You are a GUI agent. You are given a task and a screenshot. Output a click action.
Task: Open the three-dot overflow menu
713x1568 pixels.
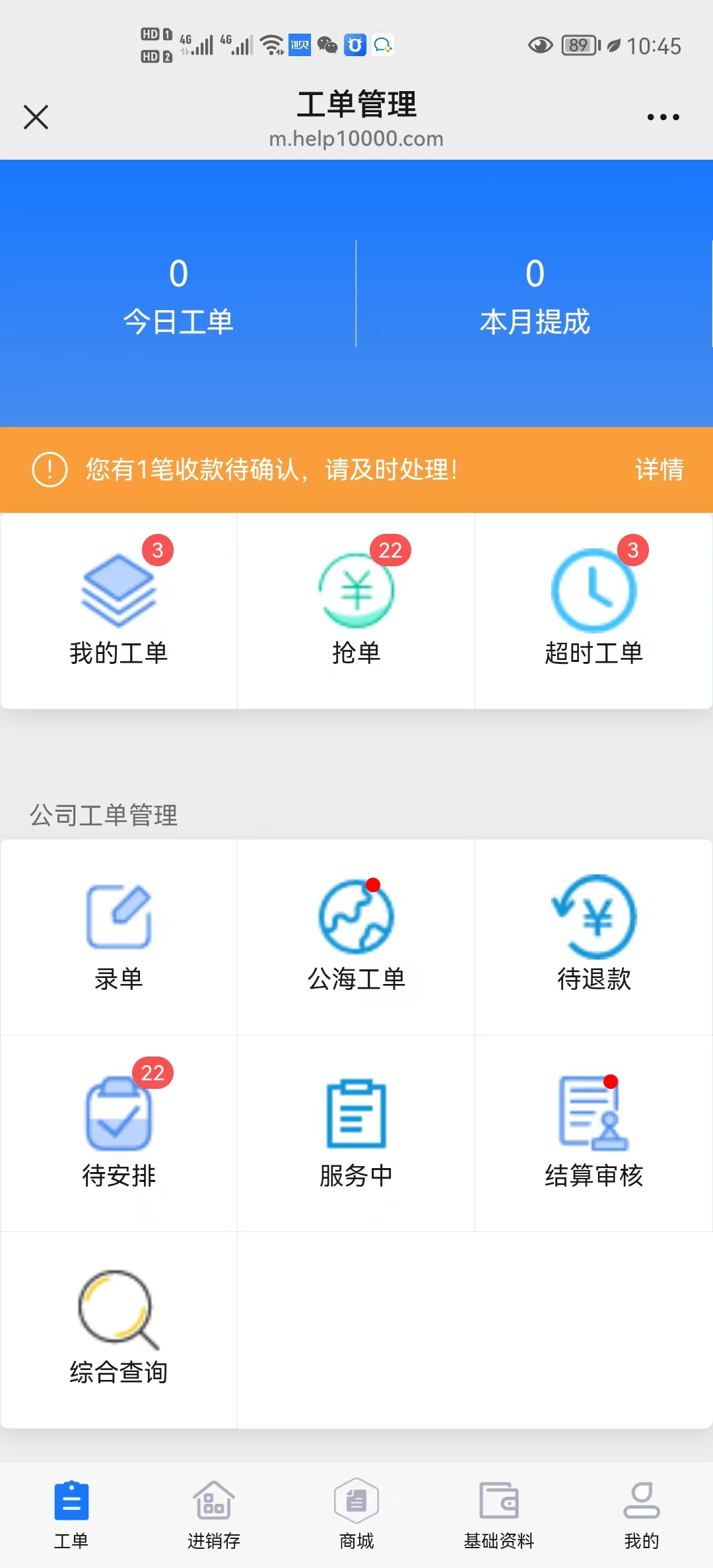click(x=663, y=117)
